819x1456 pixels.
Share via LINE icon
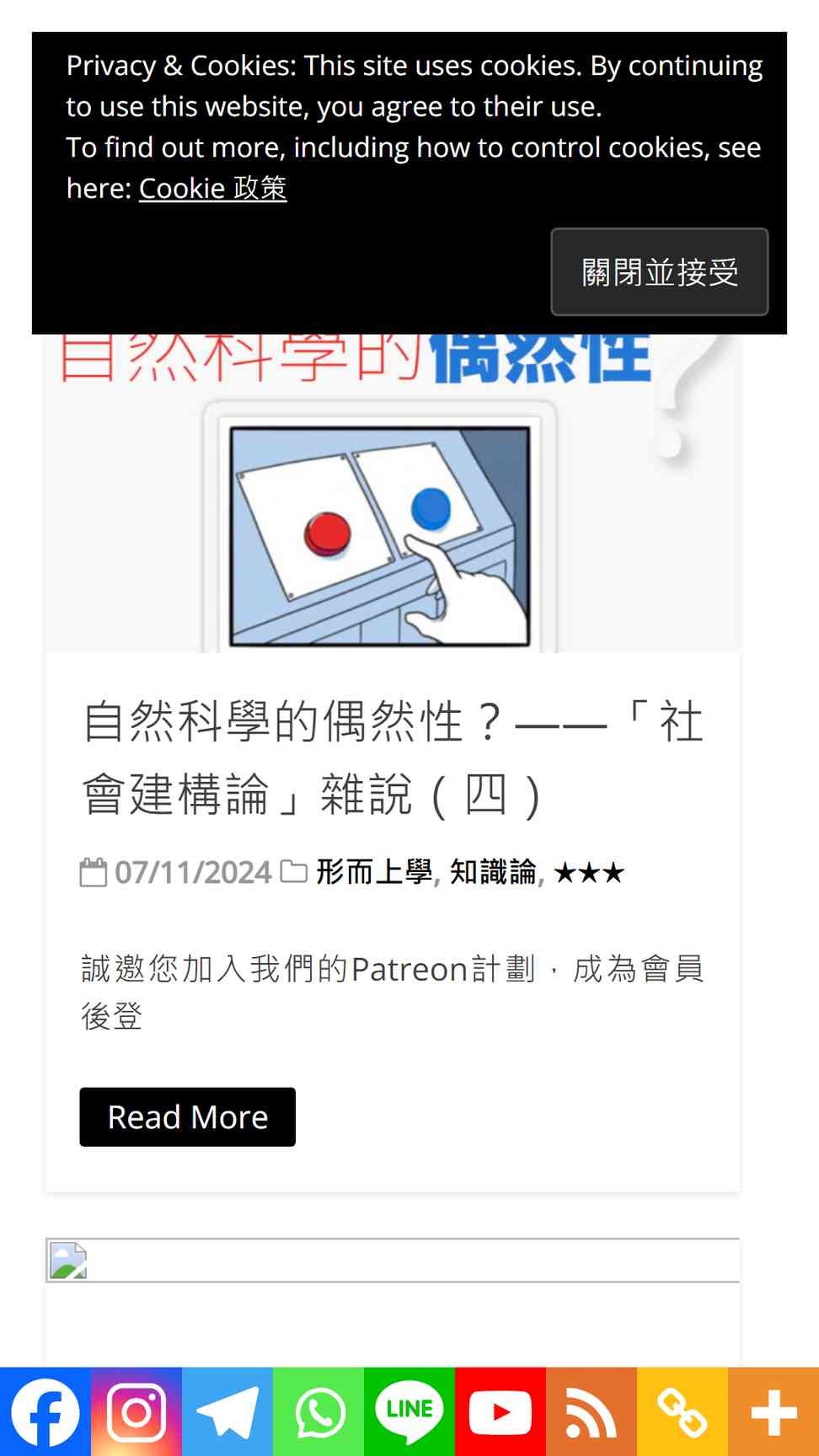409,1412
